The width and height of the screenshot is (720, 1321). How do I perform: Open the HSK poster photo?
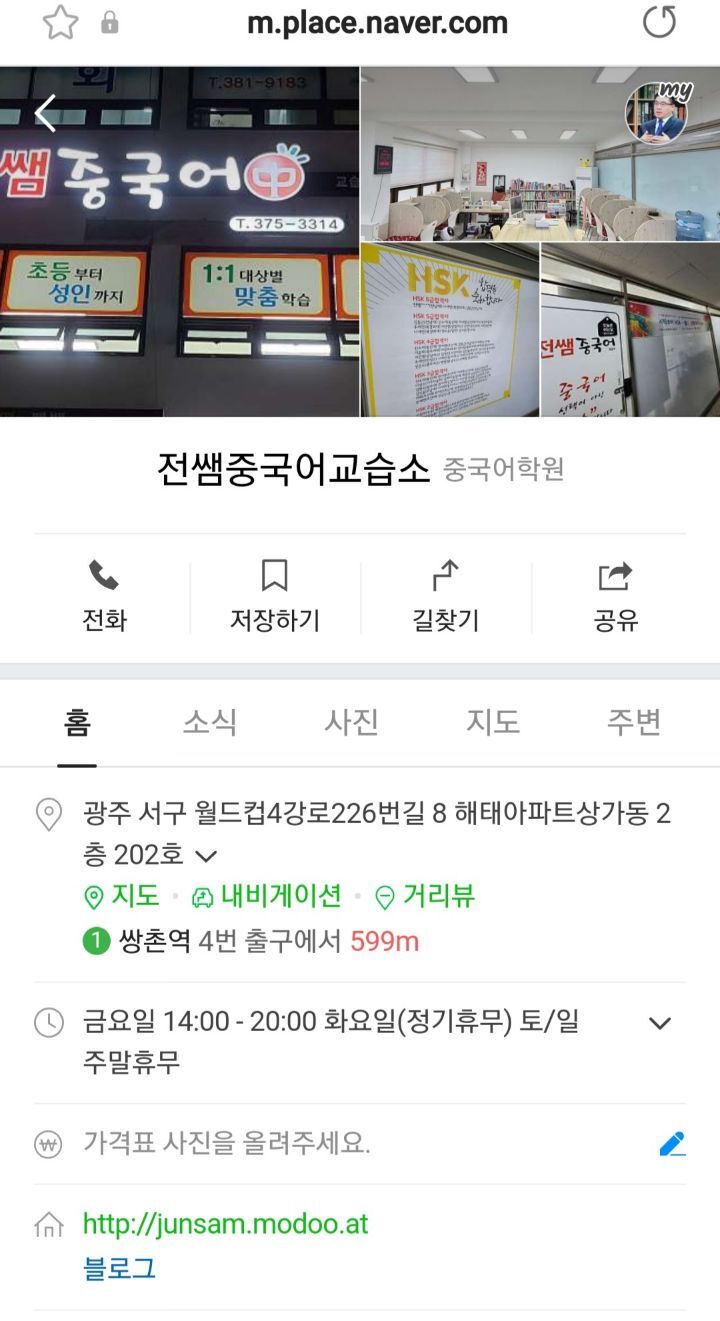[x=450, y=330]
